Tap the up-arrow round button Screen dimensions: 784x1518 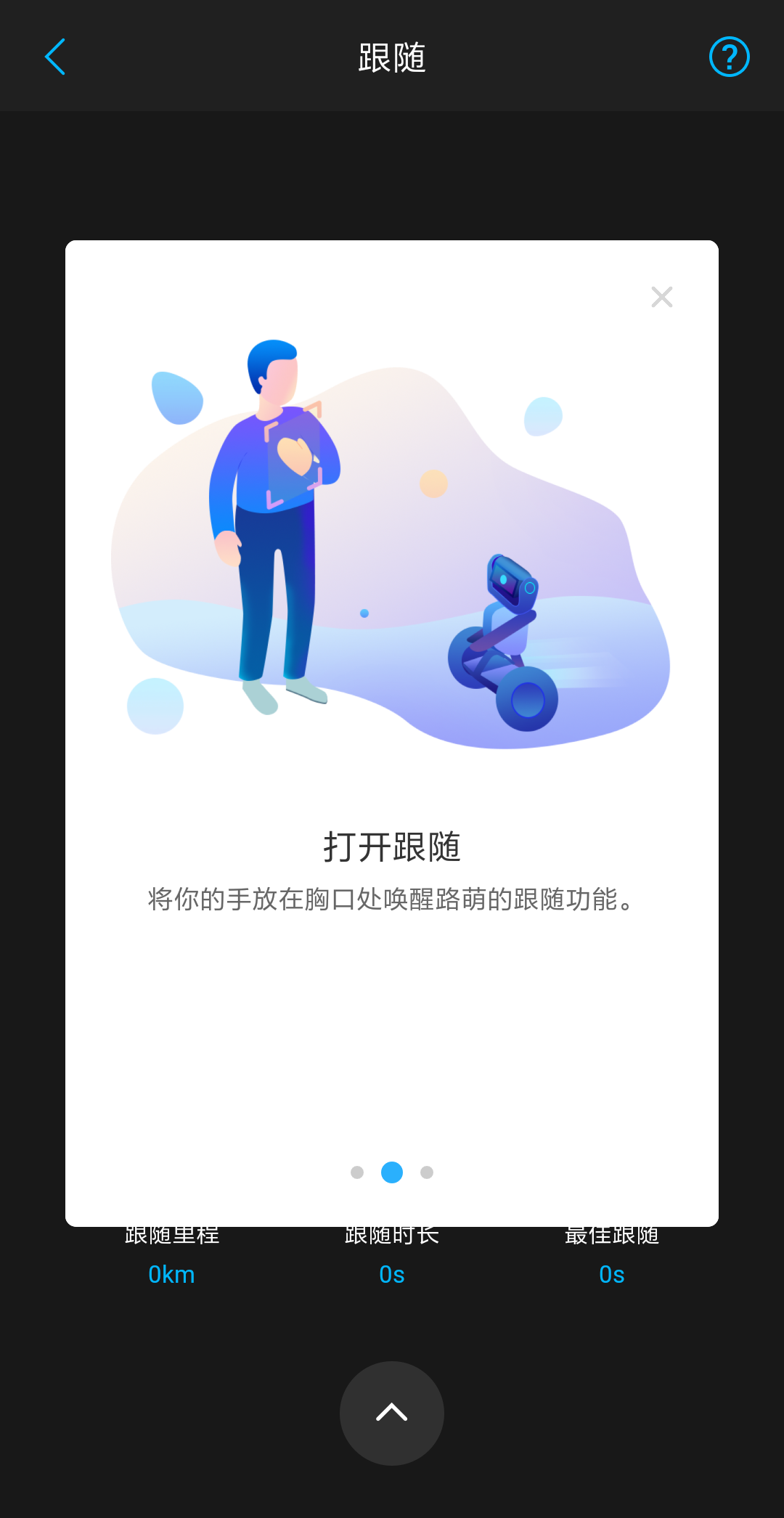pos(392,1413)
